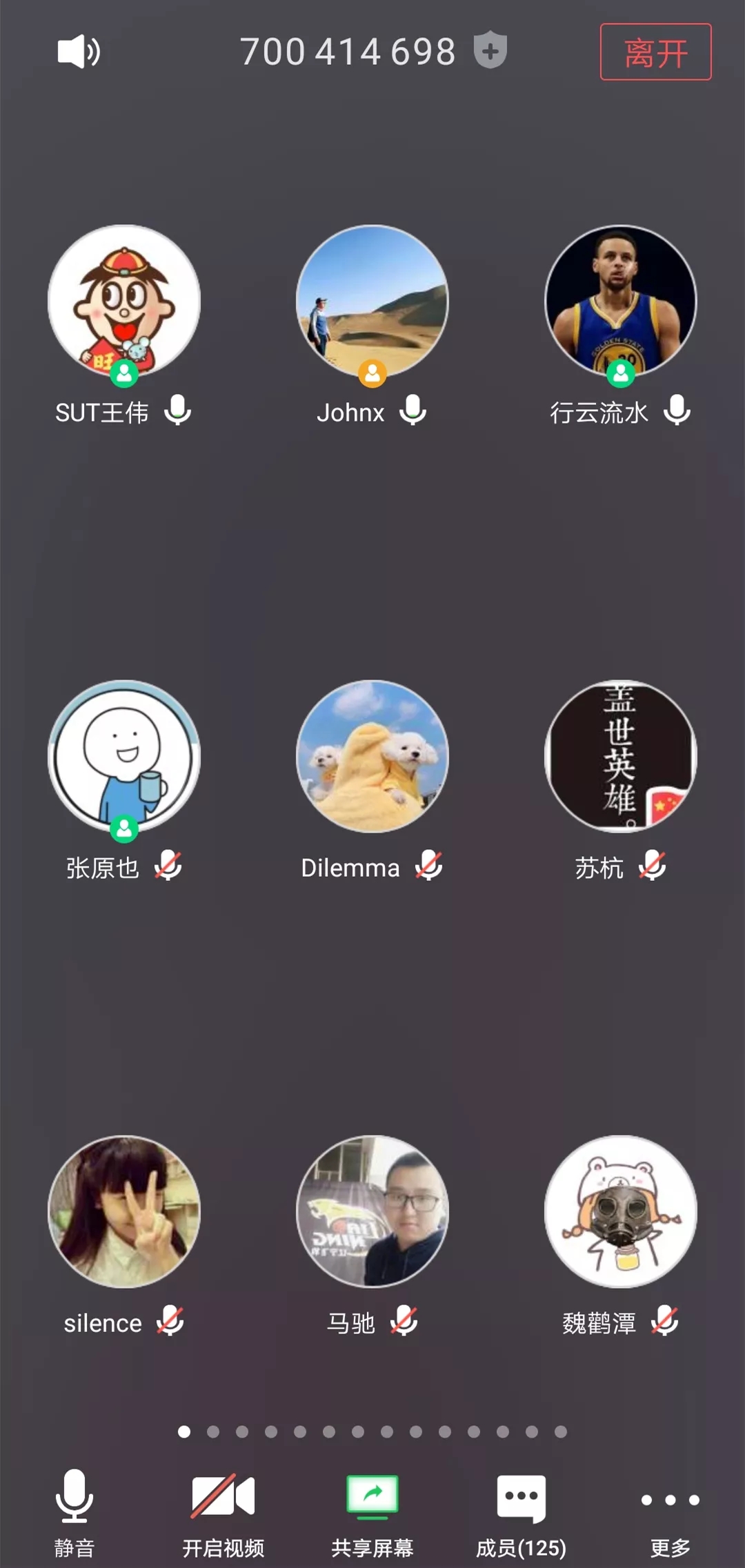745x1568 pixels.
Task: Select participant 魏鹳潭's avatar
Action: 621,1212
